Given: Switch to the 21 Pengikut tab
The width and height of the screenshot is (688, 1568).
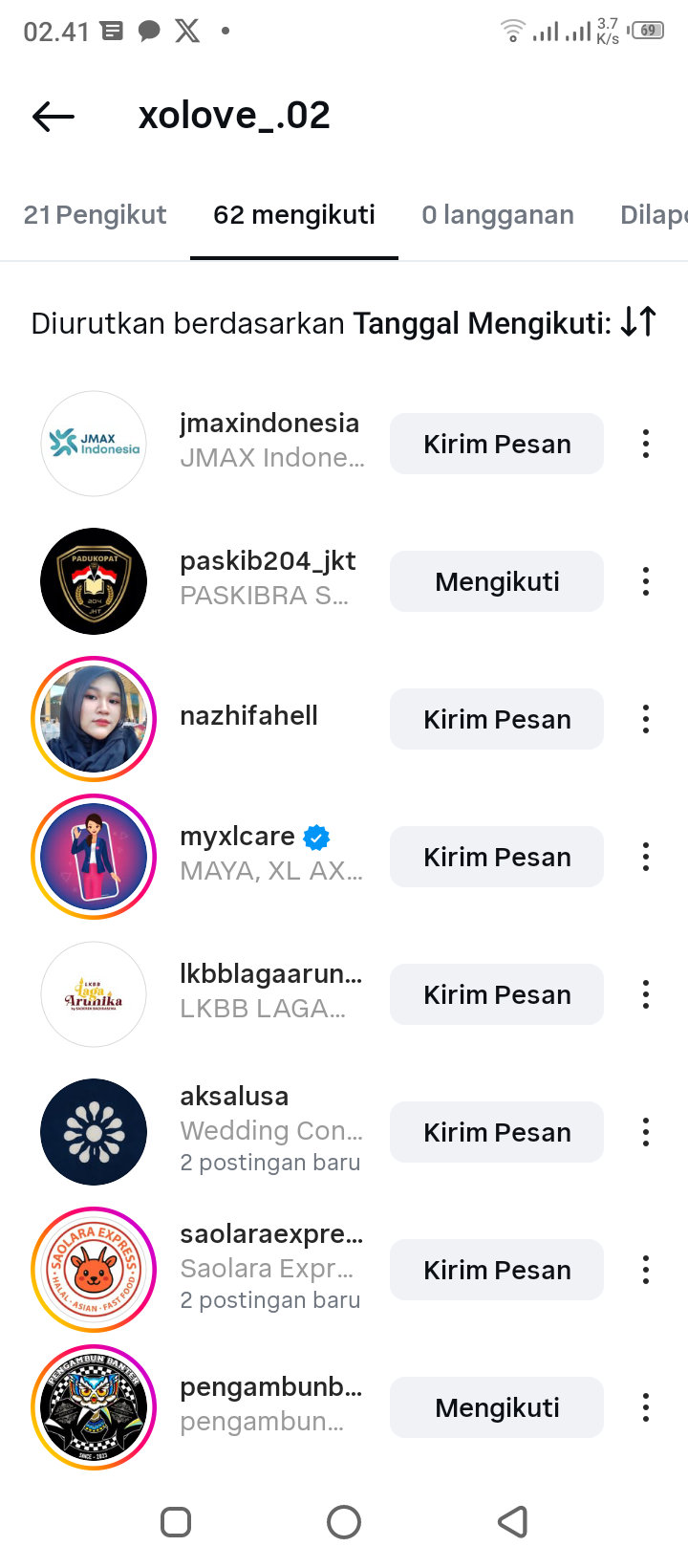Looking at the screenshot, I should (x=95, y=215).
